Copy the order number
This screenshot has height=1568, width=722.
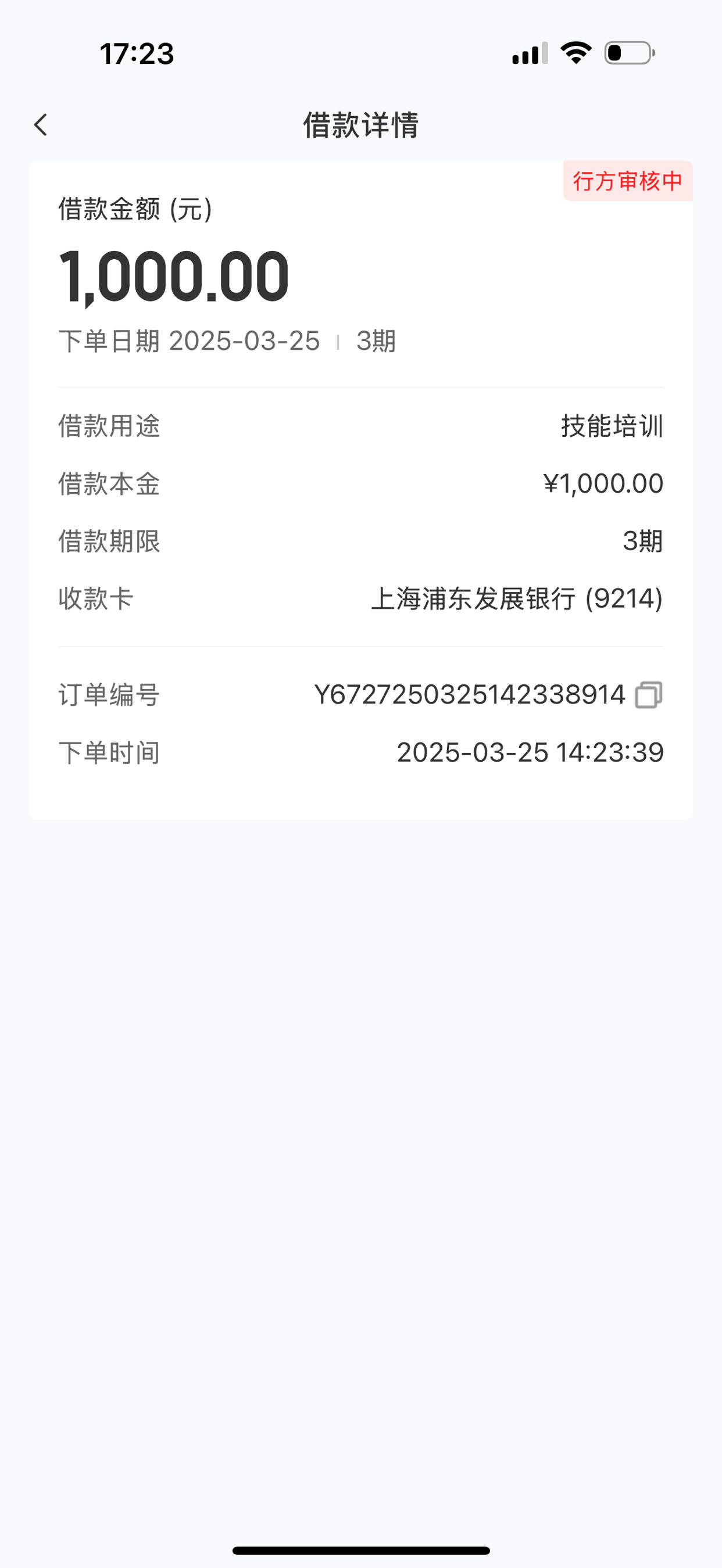648,694
